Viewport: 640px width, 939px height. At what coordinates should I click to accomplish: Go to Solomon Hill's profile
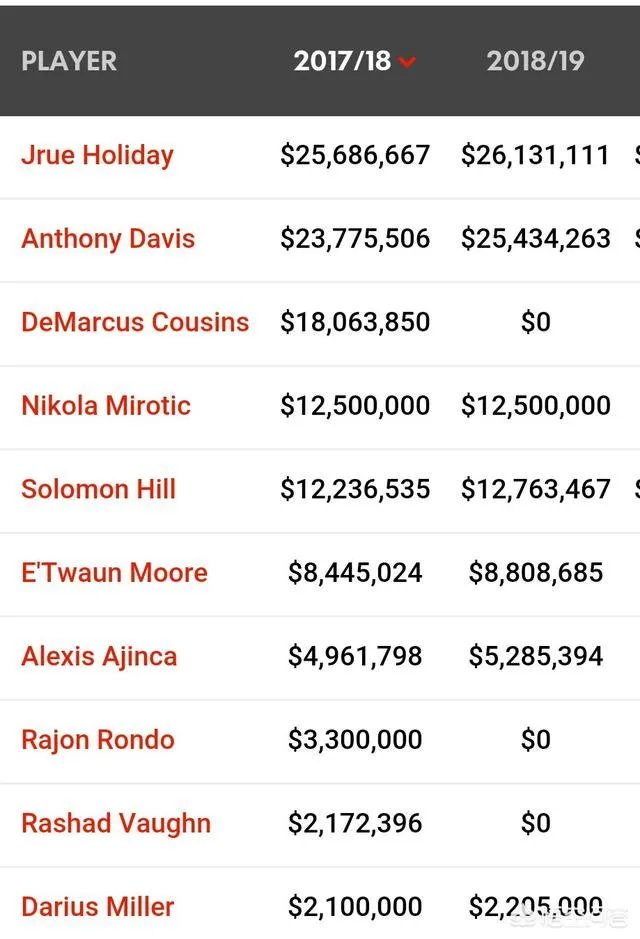point(98,489)
